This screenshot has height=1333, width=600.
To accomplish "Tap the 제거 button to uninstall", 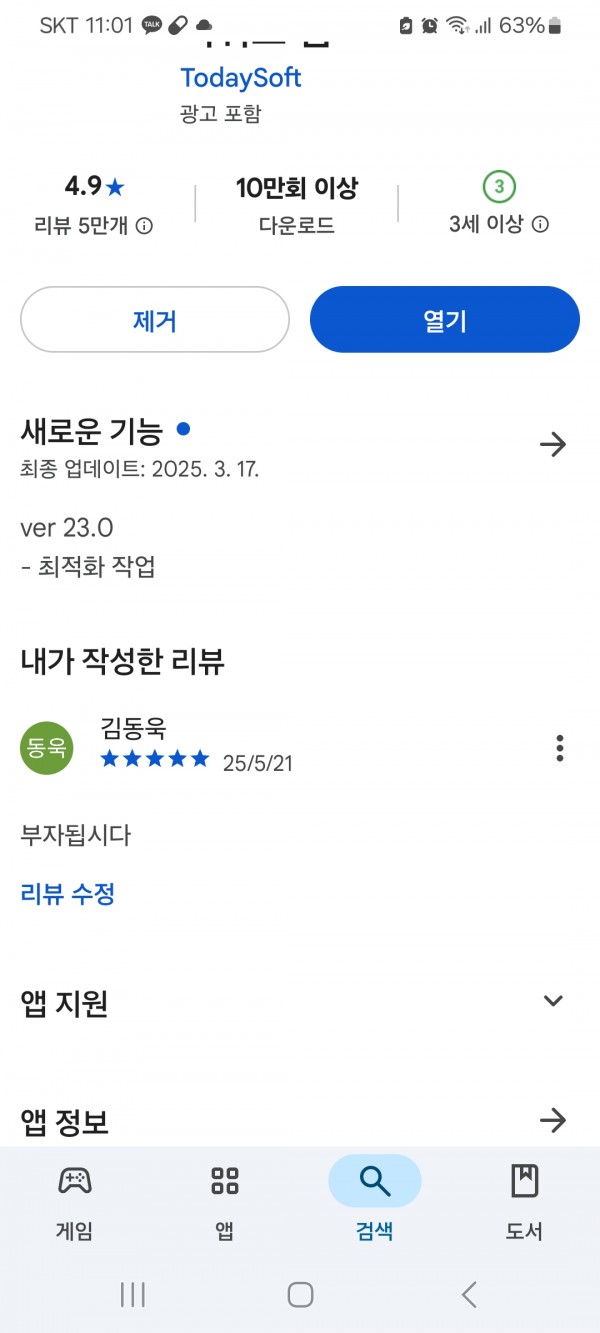I will coord(155,320).
